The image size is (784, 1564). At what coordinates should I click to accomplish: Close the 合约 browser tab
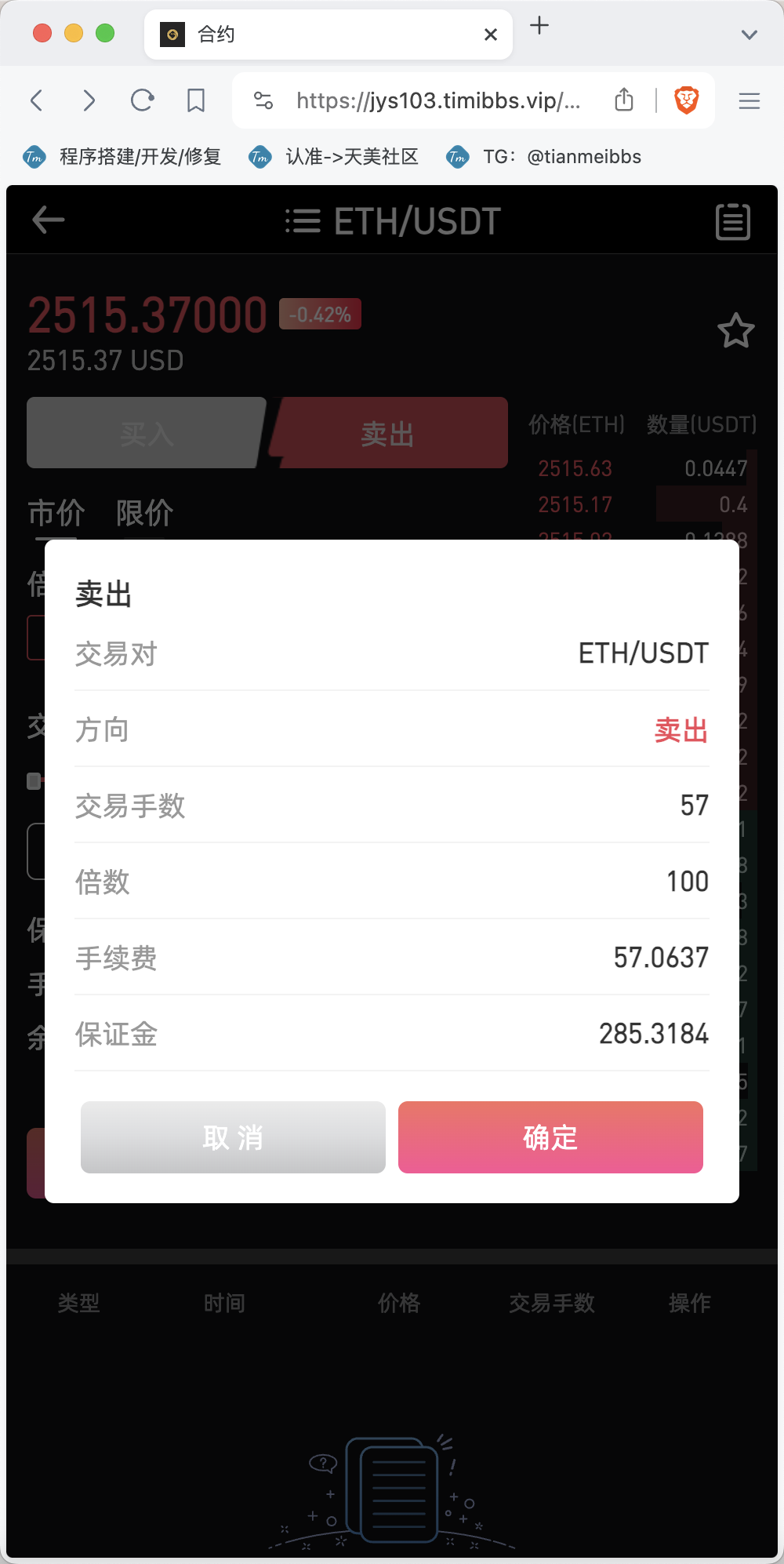[491, 35]
